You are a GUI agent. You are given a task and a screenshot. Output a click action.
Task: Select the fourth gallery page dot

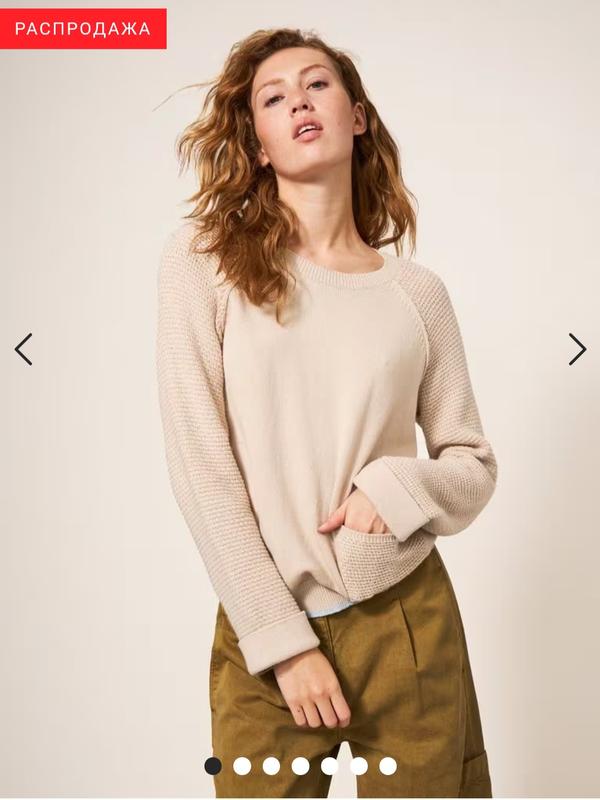[300, 766]
